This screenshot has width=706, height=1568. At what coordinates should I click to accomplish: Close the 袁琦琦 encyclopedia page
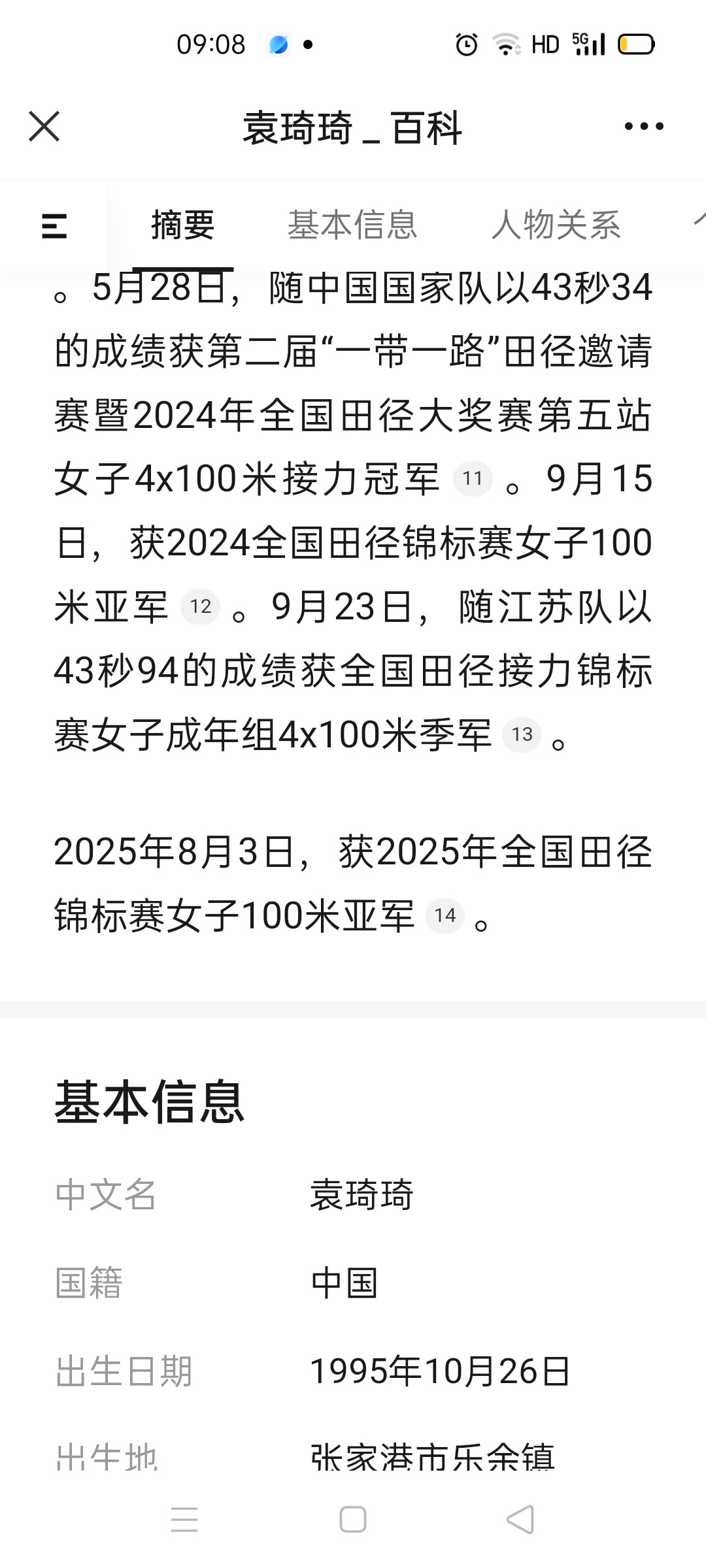click(x=44, y=126)
